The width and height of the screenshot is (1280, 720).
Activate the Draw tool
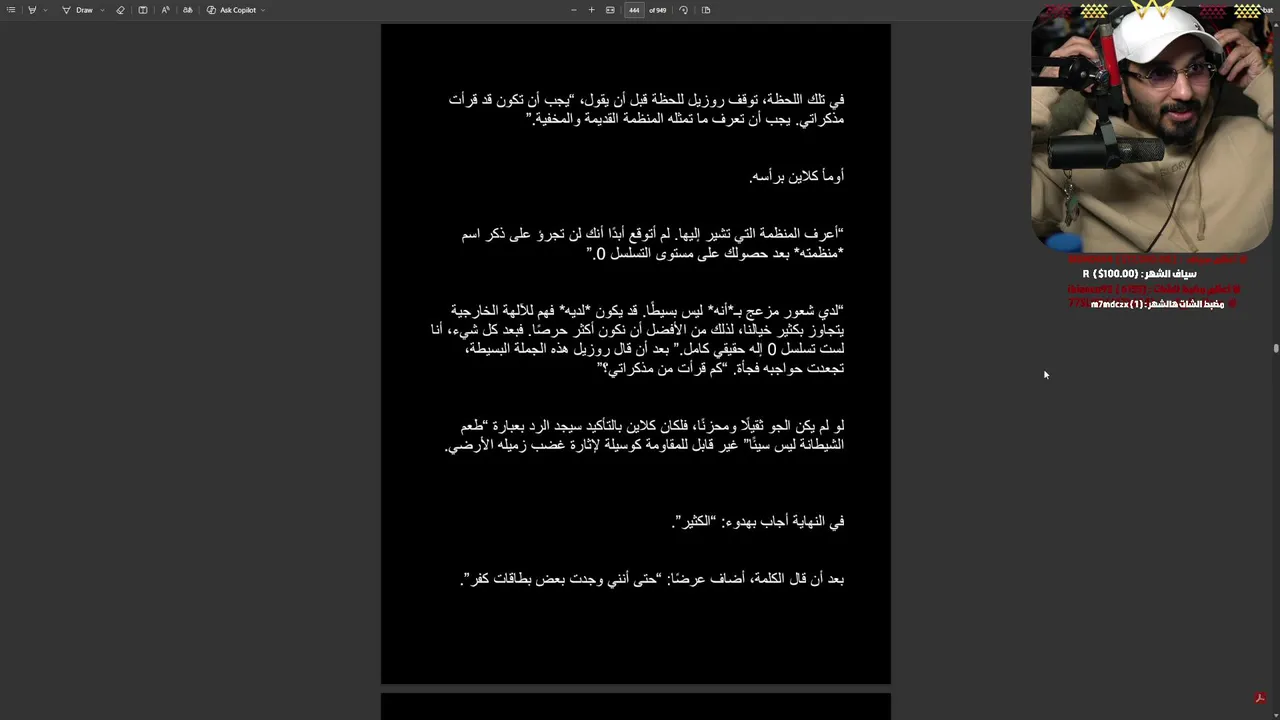pos(78,10)
